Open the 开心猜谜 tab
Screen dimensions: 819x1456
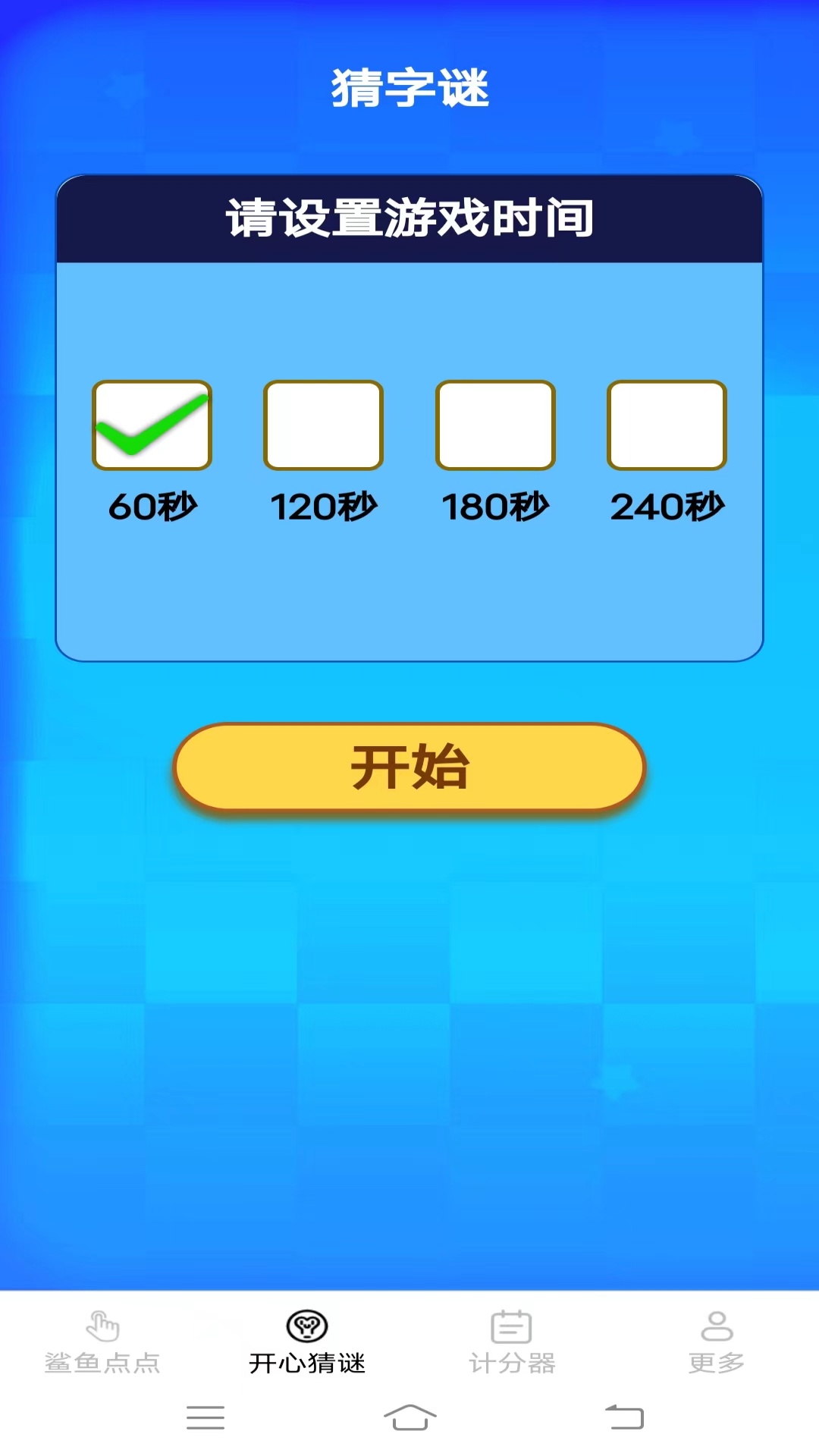pos(307,1341)
